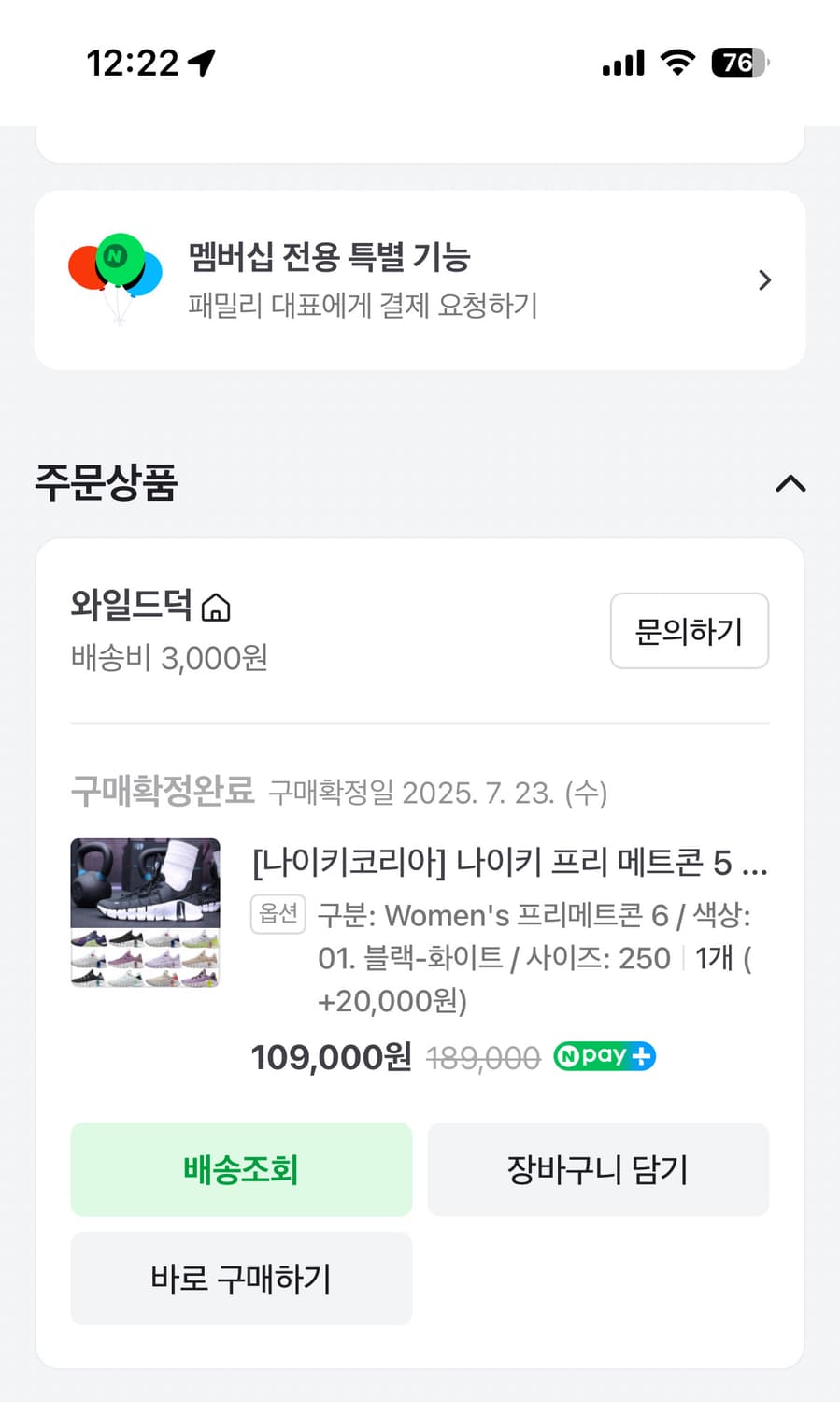
Task: Click the home icon next to 와일드덕
Action: tap(217, 608)
